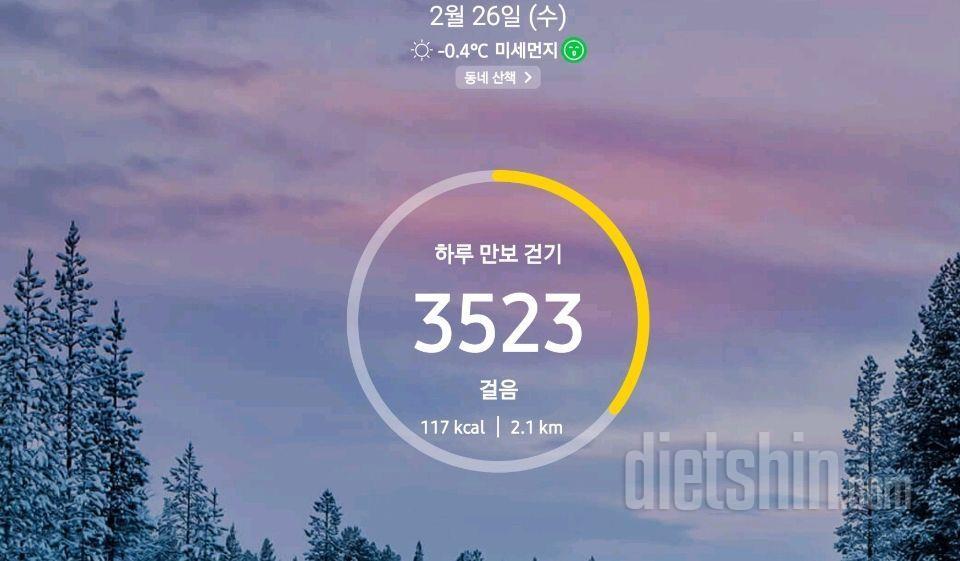Open the daily 만보 걷기 step circle
The width and height of the screenshot is (960, 561).
point(498,320)
